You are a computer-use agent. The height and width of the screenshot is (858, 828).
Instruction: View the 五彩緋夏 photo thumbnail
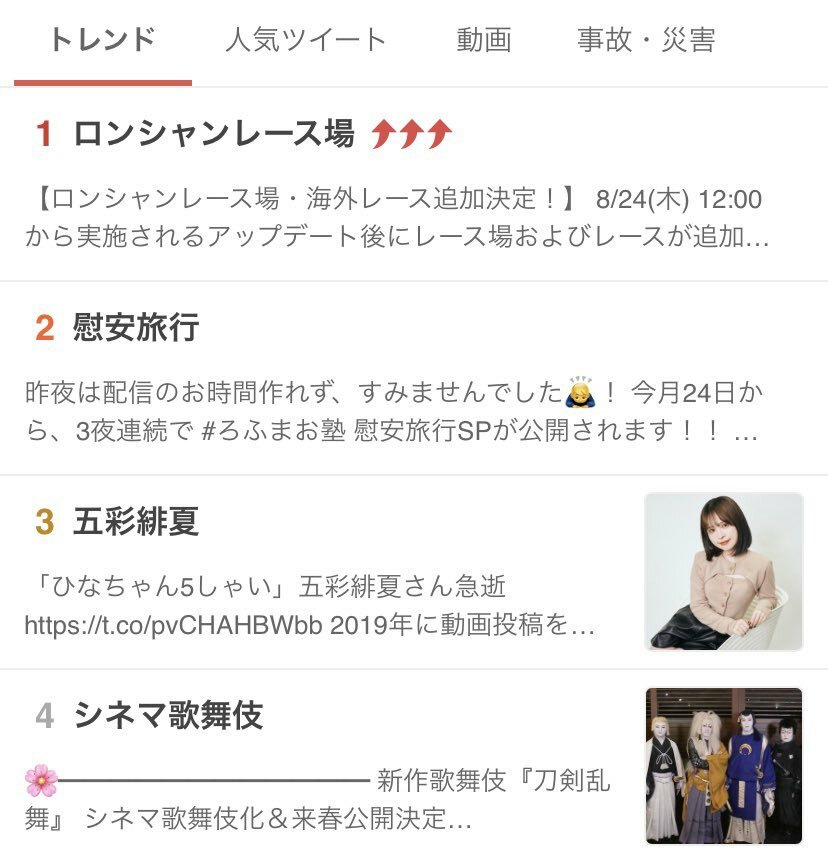(723, 571)
